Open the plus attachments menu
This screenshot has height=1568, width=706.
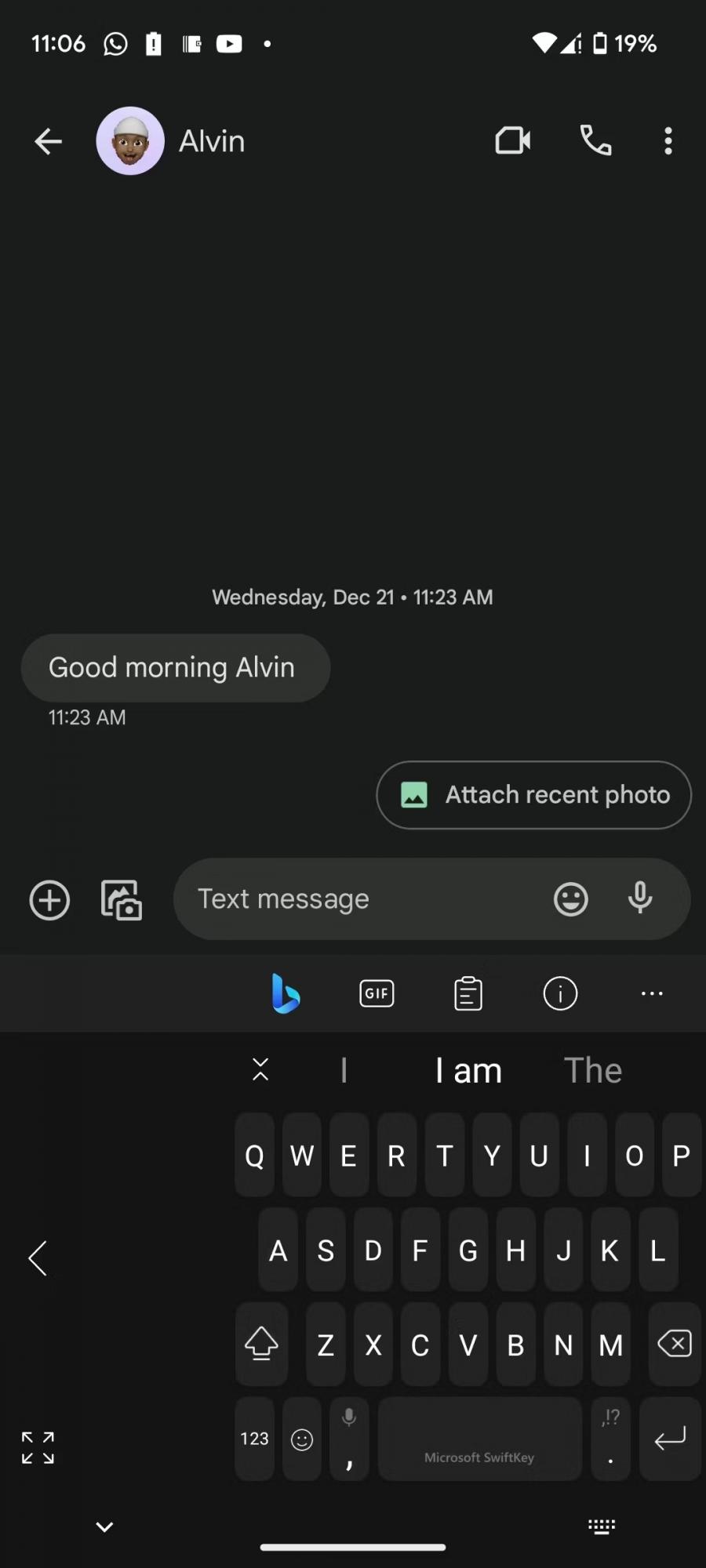(x=49, y=899)
